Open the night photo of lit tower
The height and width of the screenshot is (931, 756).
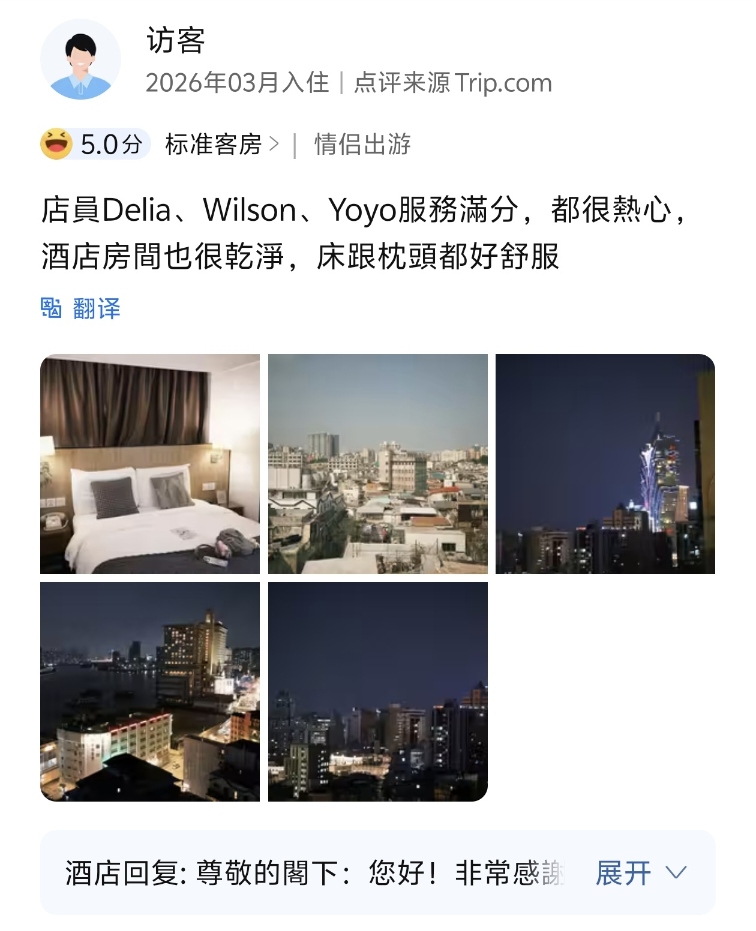pos(605,464)
